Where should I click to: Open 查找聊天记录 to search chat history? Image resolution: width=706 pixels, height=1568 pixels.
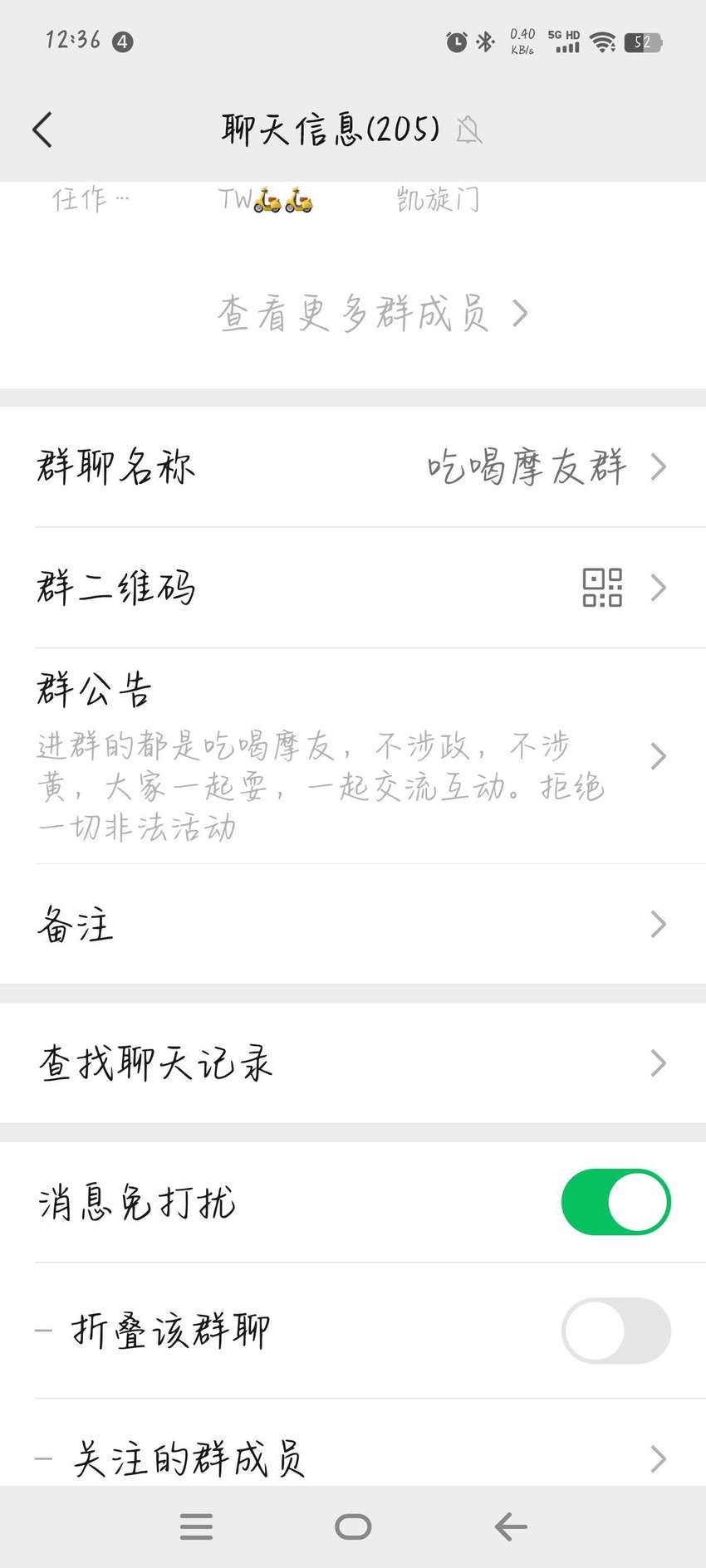(353, 1062)
